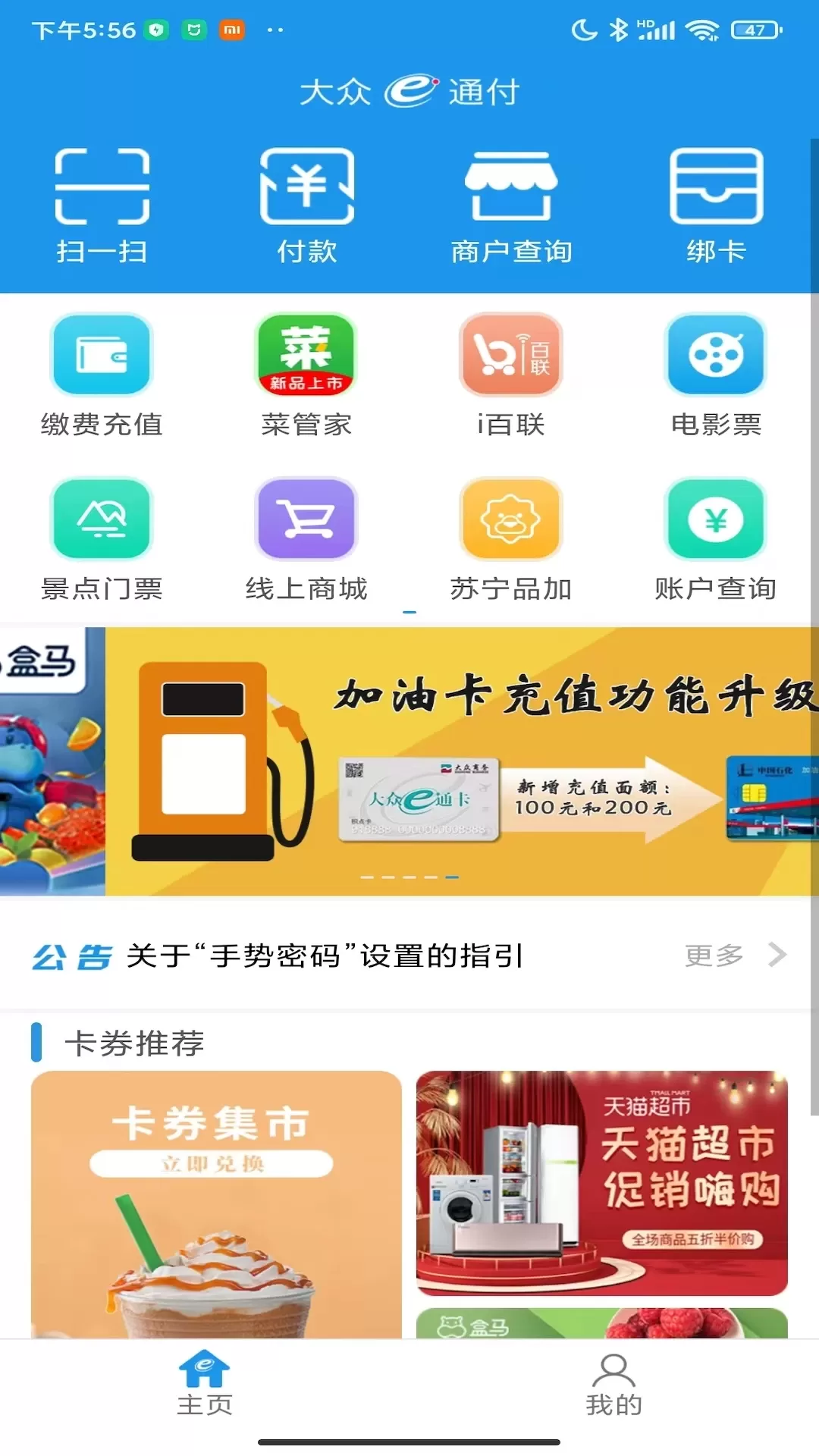
Task: Open 电影票 movie tickets
Action: coord(716,375)
